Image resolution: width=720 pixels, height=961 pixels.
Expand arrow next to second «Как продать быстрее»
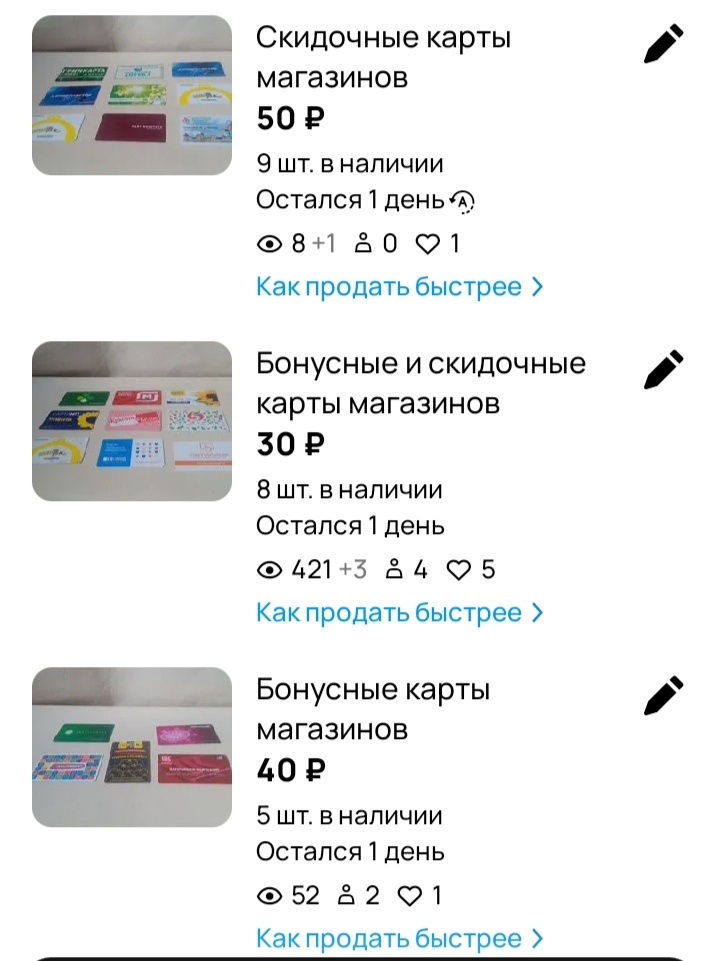point(536,612)
